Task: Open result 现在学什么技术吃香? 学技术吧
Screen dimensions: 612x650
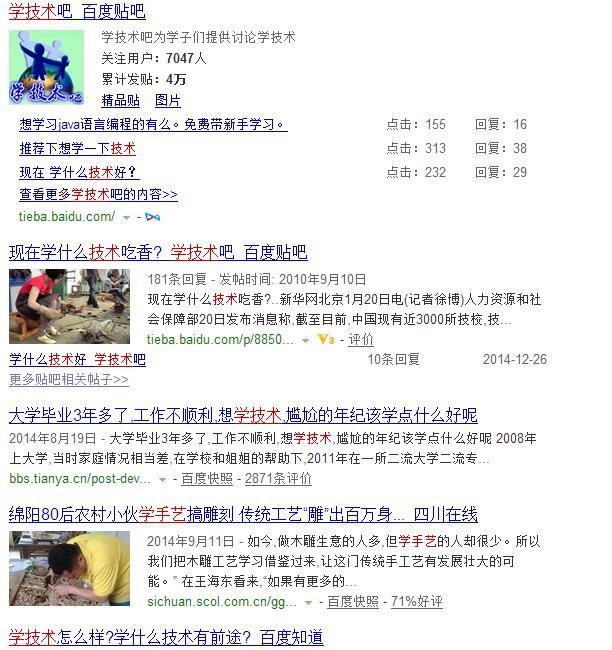Action: pos(157,252)
